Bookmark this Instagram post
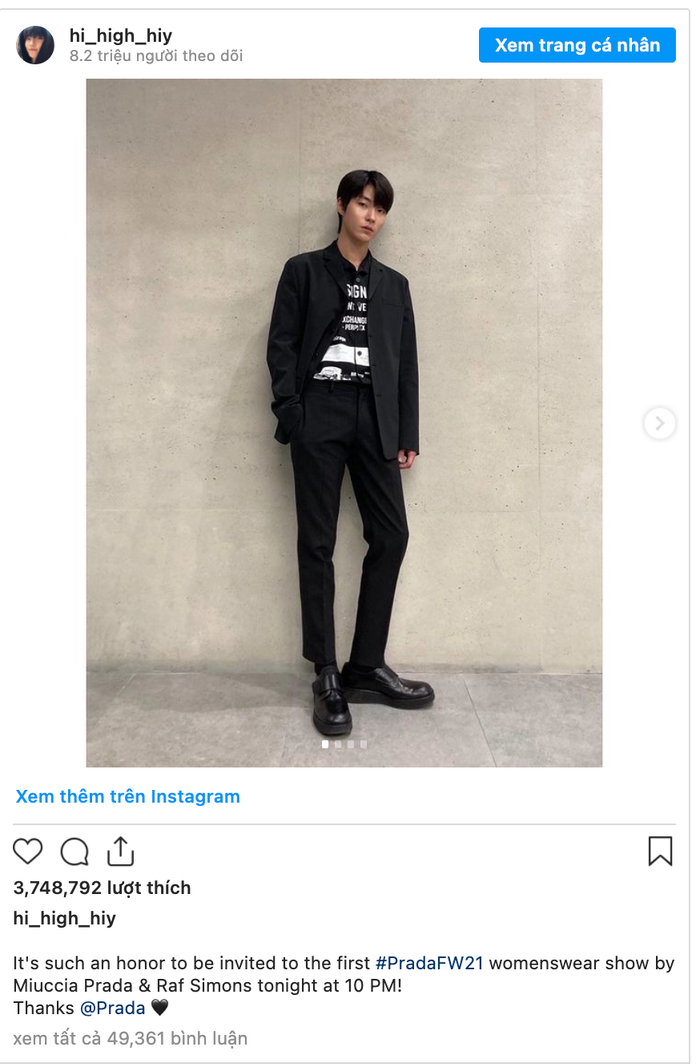The image size is (700, 1064). [x=660, y=851]
